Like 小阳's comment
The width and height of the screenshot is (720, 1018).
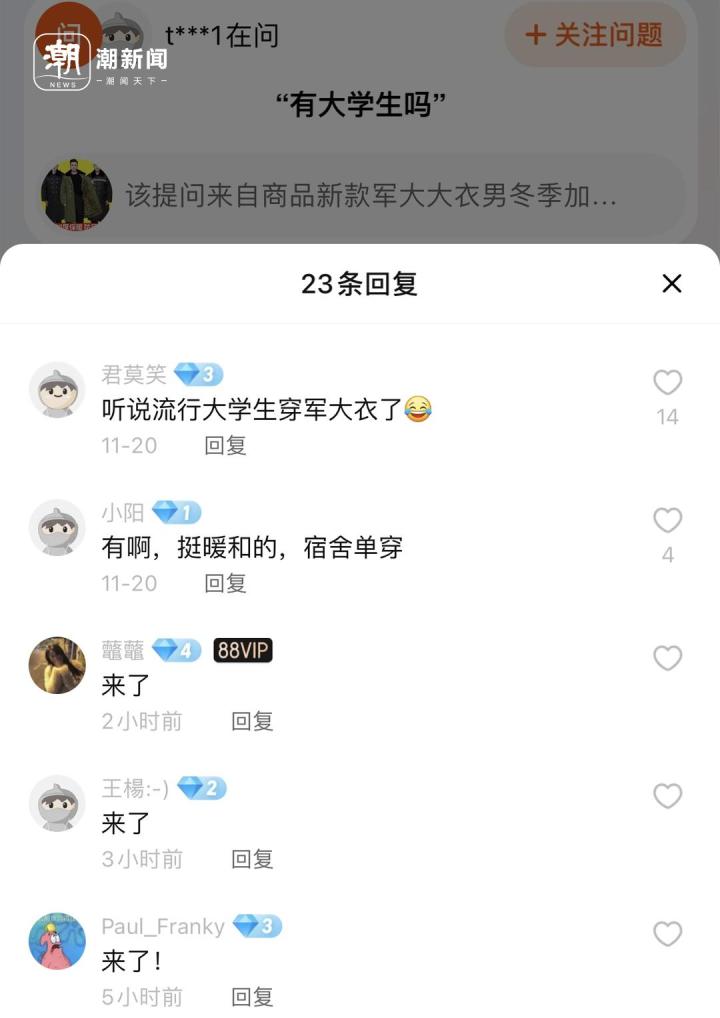click(667, 521)
